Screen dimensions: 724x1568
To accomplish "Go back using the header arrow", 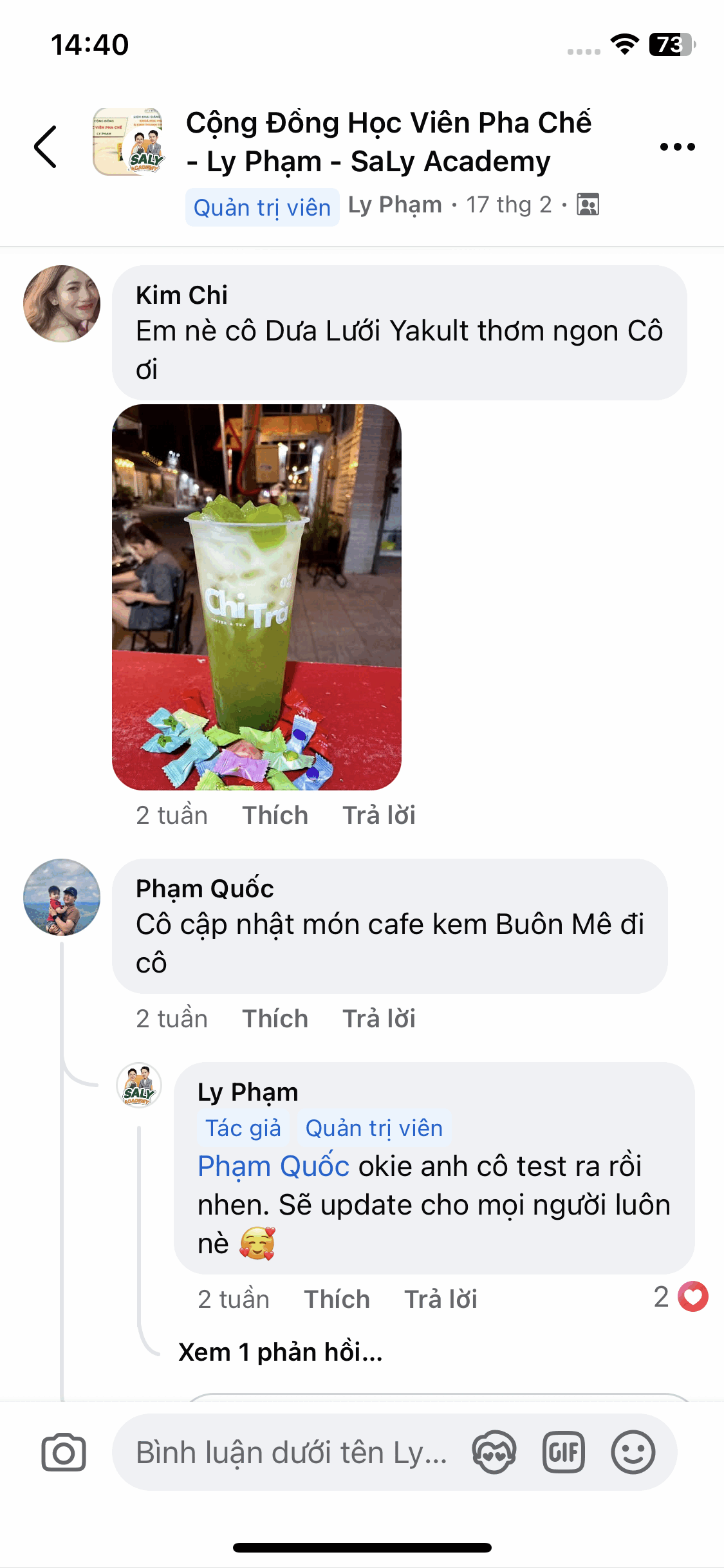I will pyautogui.click(x=45, y=147).
